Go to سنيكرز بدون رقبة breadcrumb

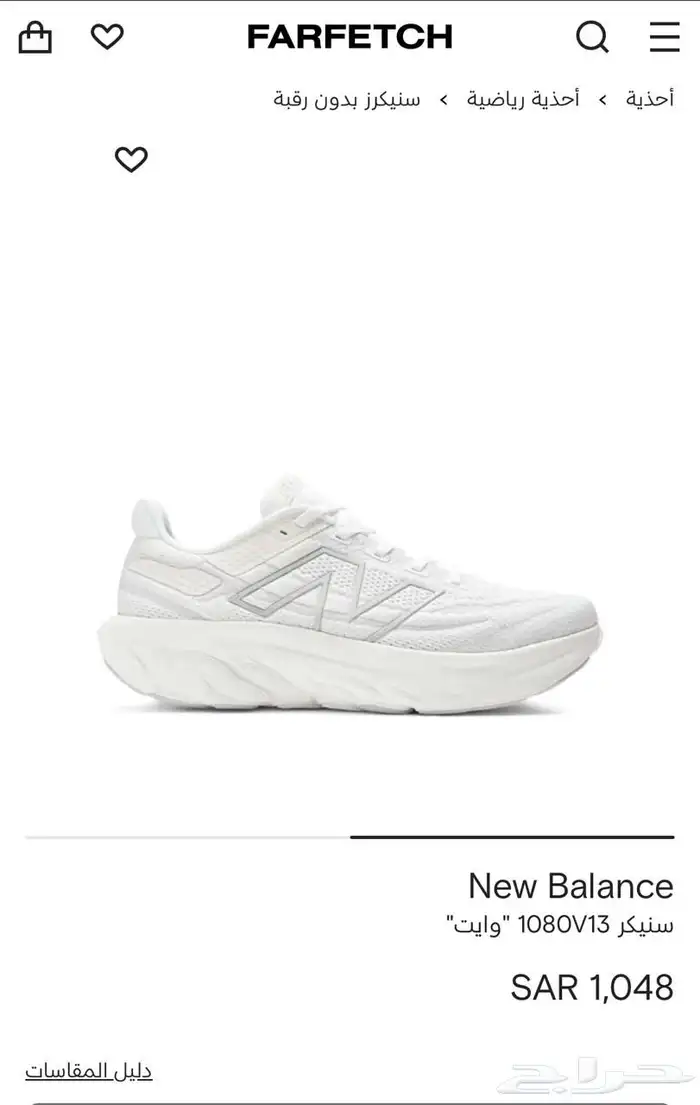pyautogui.click(x=348, y=100)
